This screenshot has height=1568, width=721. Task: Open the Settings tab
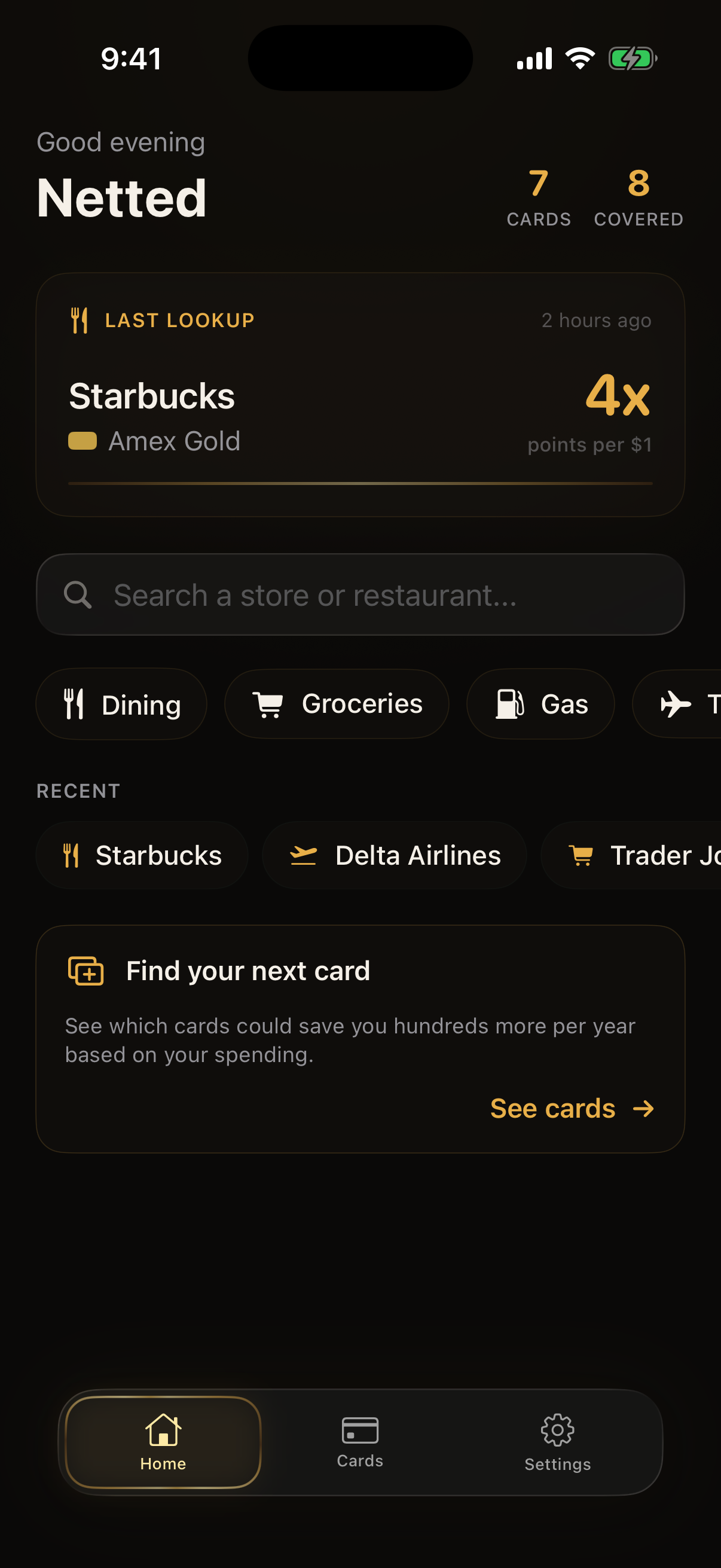pyautogui.click(x=557, y=1441)
